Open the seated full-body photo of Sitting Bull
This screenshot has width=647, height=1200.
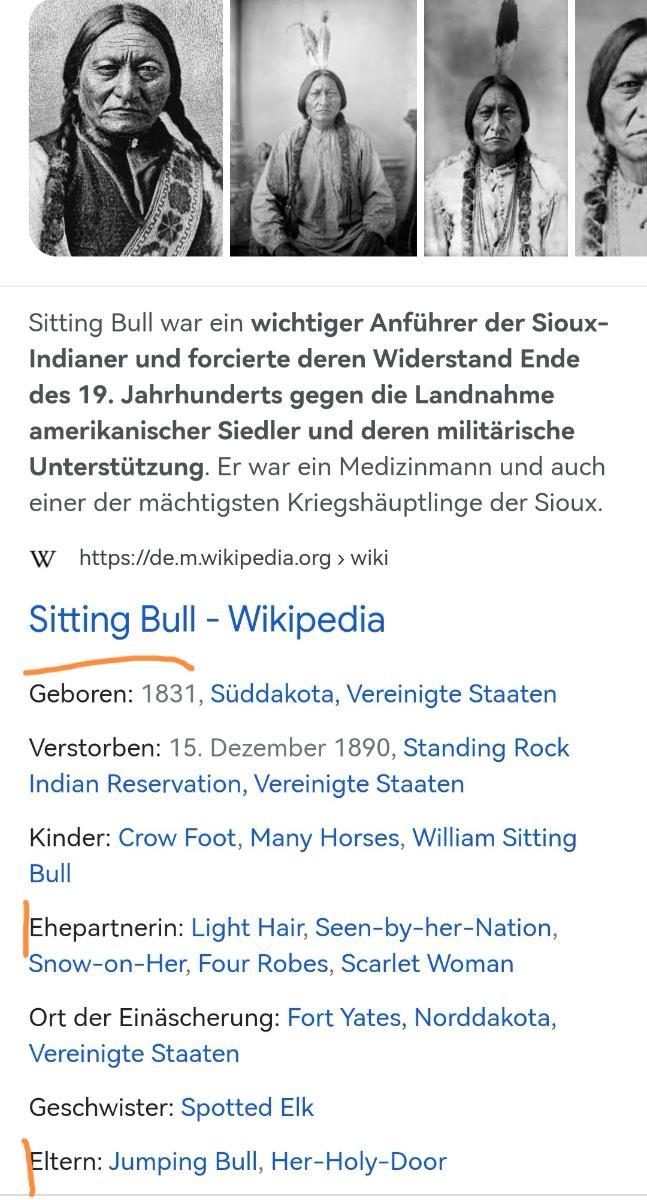(323, 128)
